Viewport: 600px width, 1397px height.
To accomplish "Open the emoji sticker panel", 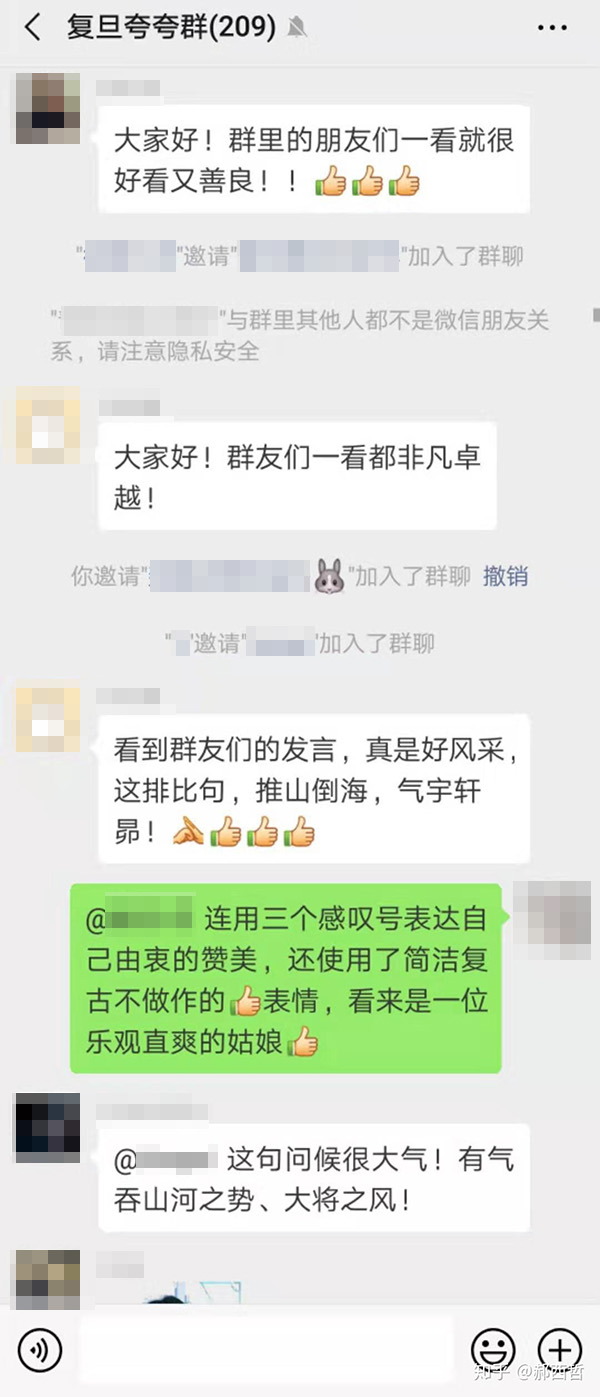I will pyautogui.click(x=493, y=1350).
